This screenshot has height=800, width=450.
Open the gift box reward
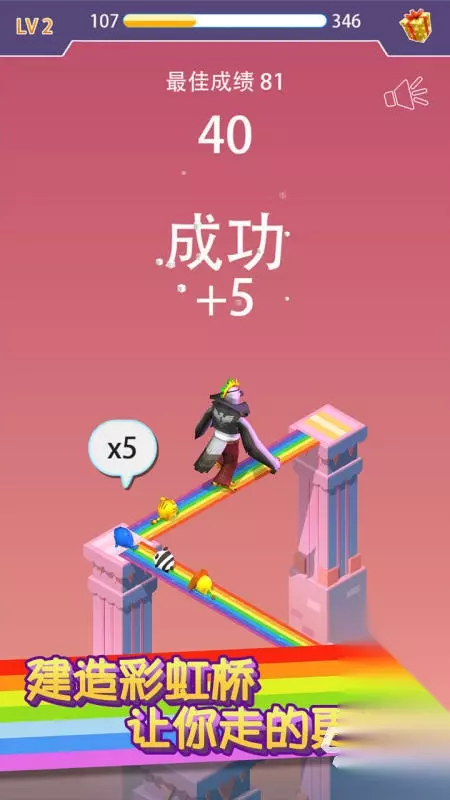point(415,25)
